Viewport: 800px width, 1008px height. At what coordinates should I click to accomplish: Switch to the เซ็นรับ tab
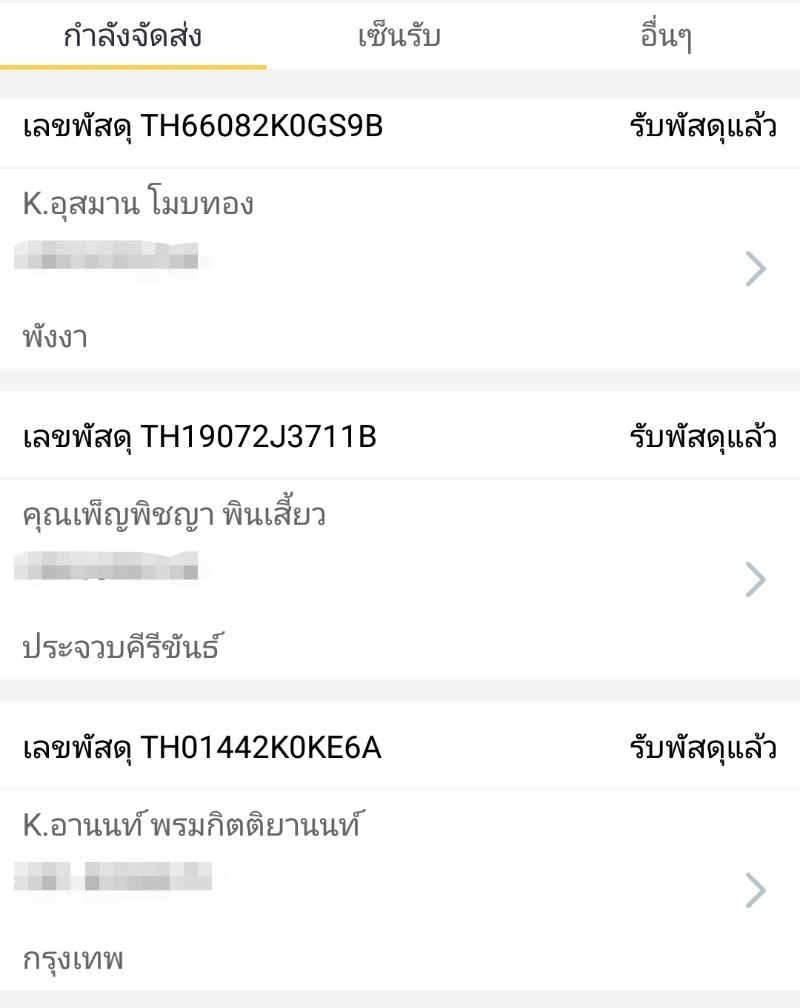401,34
